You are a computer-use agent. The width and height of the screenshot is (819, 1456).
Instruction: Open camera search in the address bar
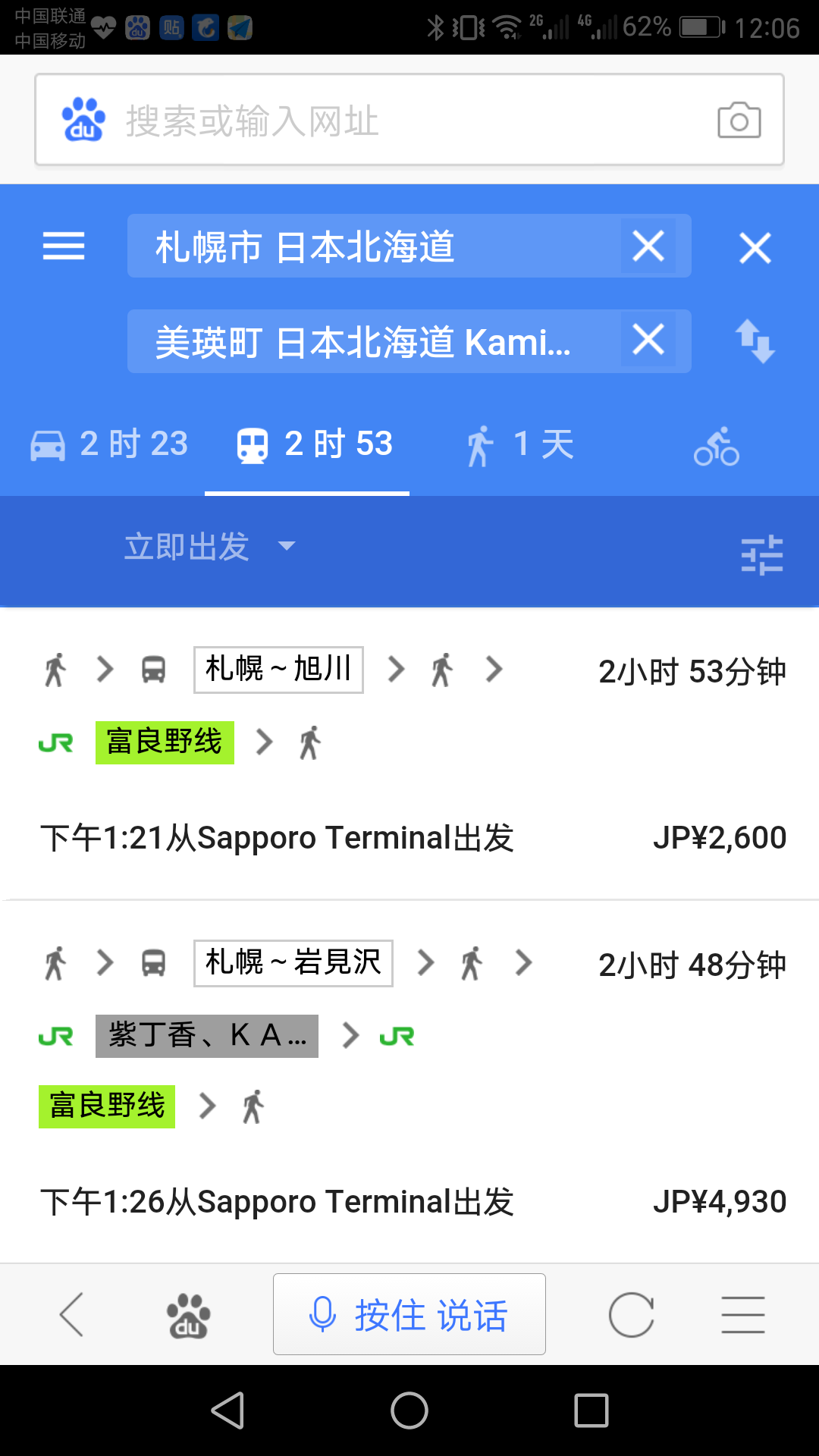739,120
